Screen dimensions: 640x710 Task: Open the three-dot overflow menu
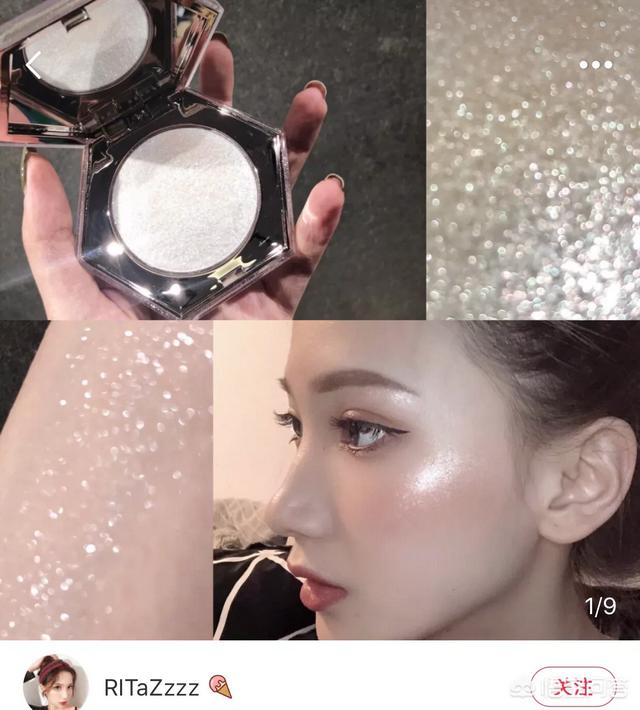click(x=595, y=65)
